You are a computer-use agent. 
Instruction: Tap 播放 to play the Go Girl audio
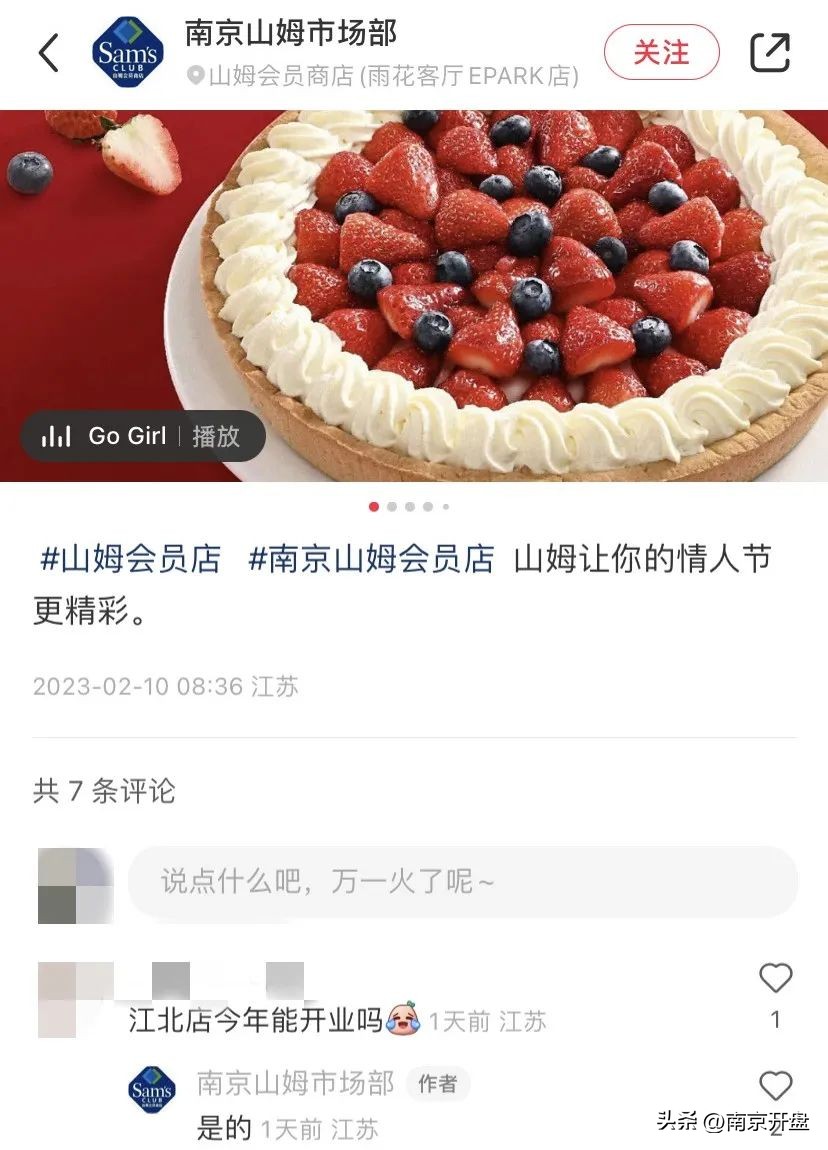click(x=216, y=435)
